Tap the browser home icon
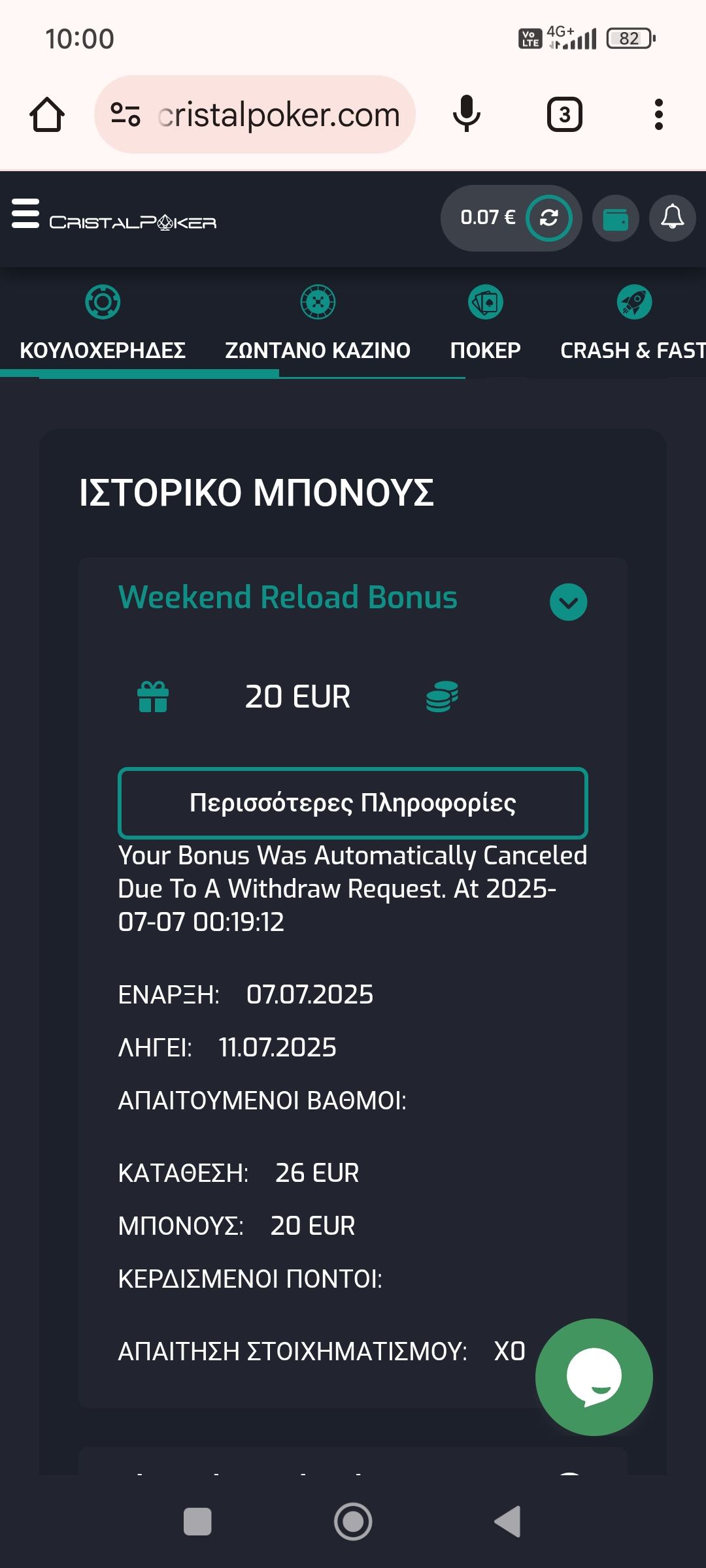Image resolution: width=706 pixels, height=1568 pixels. click(47, 115)
